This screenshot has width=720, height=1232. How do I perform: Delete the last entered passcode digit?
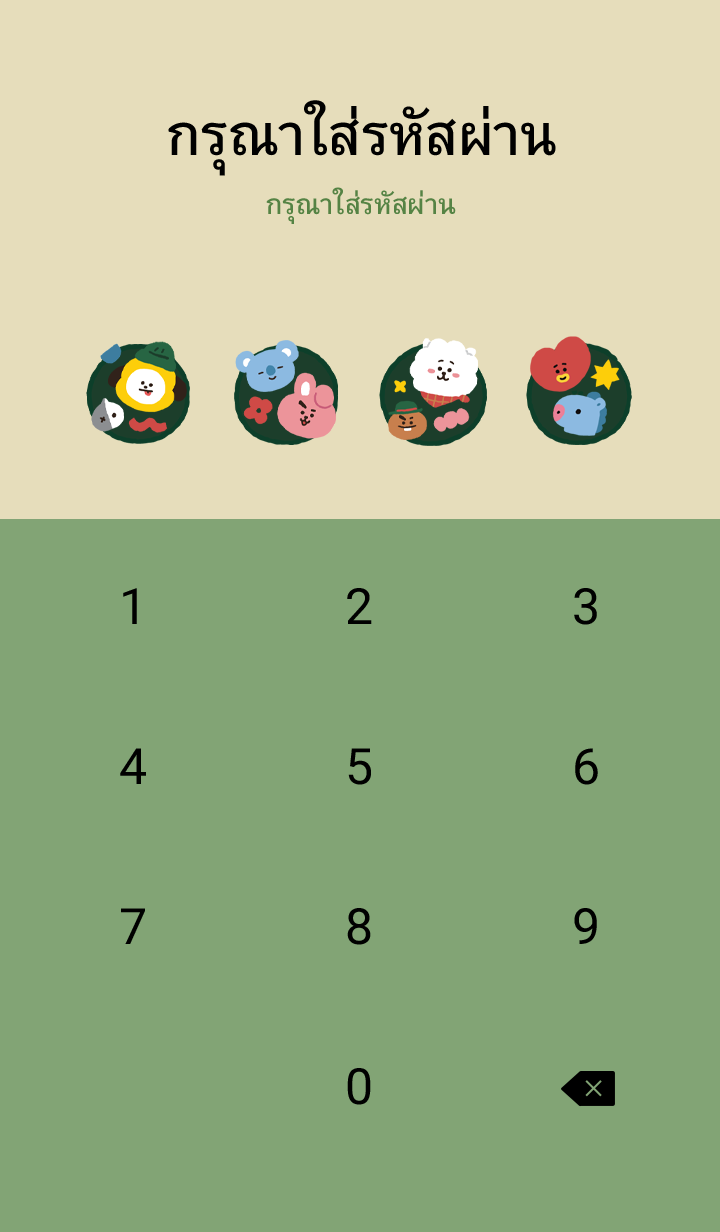(588, 1088)
